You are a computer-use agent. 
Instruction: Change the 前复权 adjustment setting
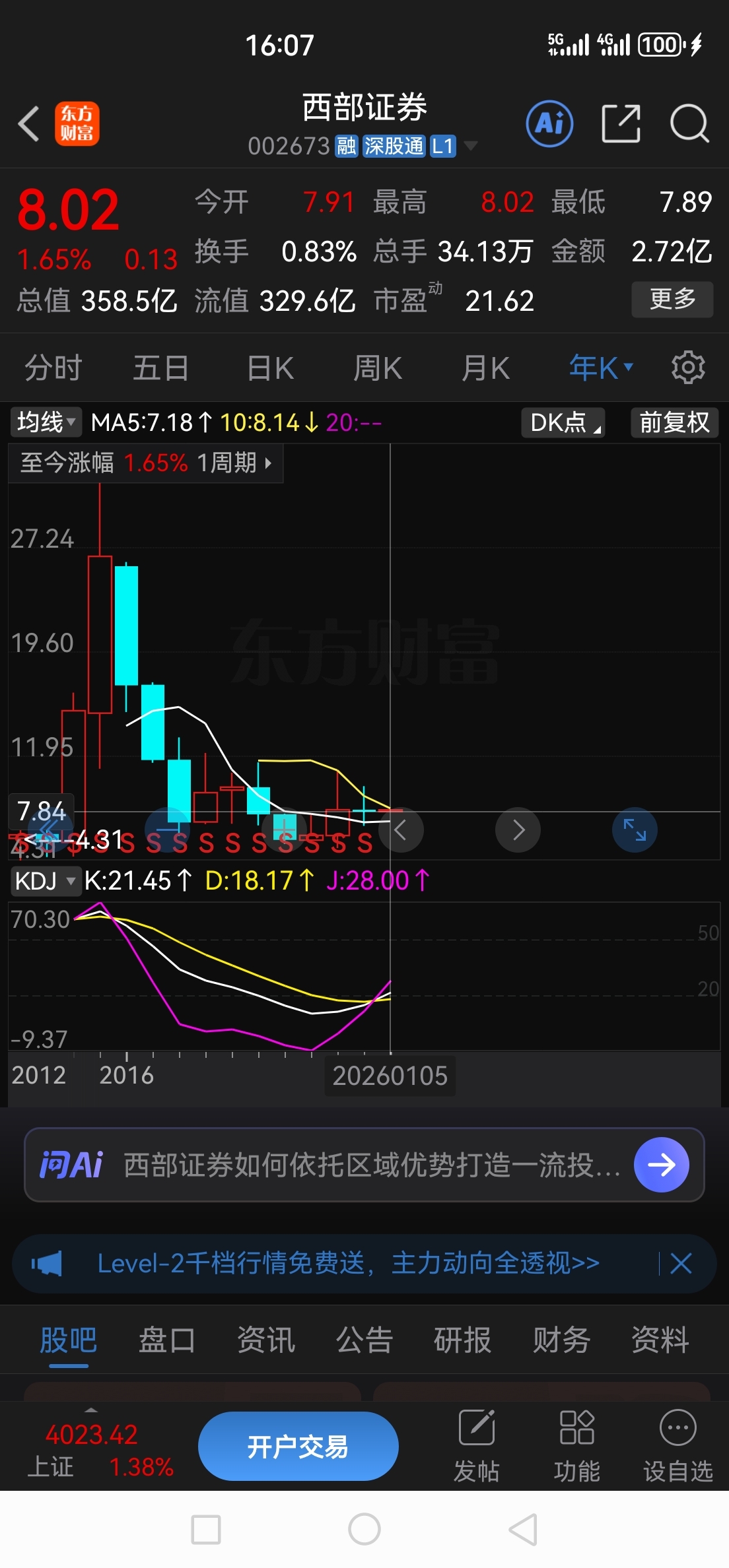[674, 422]
